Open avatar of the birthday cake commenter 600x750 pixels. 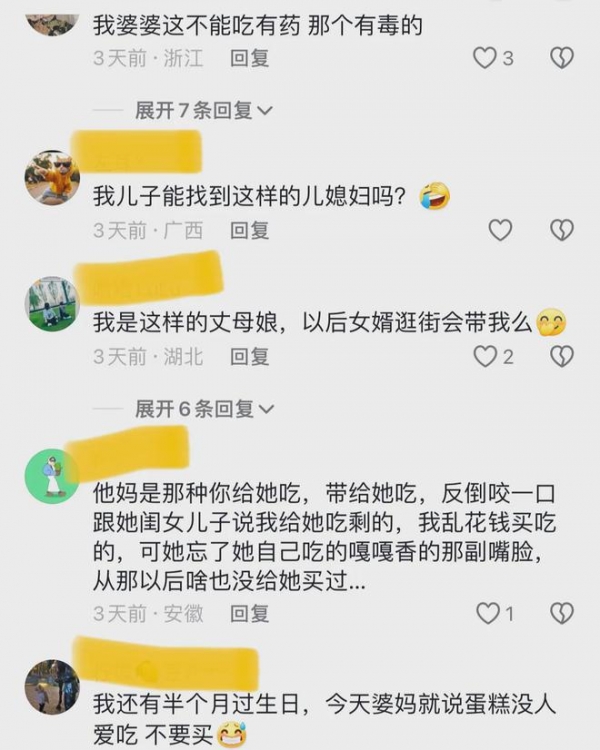52,686
